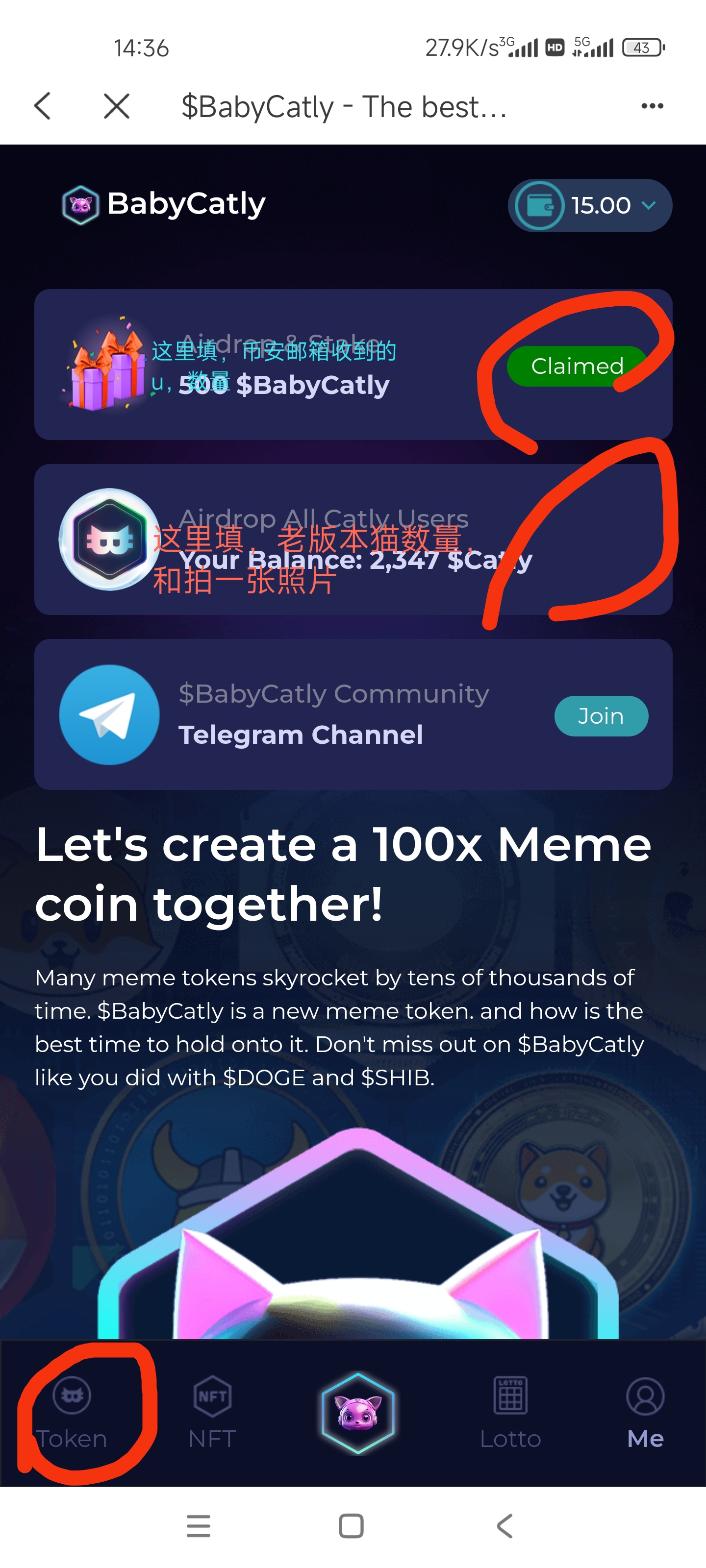Go to the phone's home screen

click(351, 1526)
